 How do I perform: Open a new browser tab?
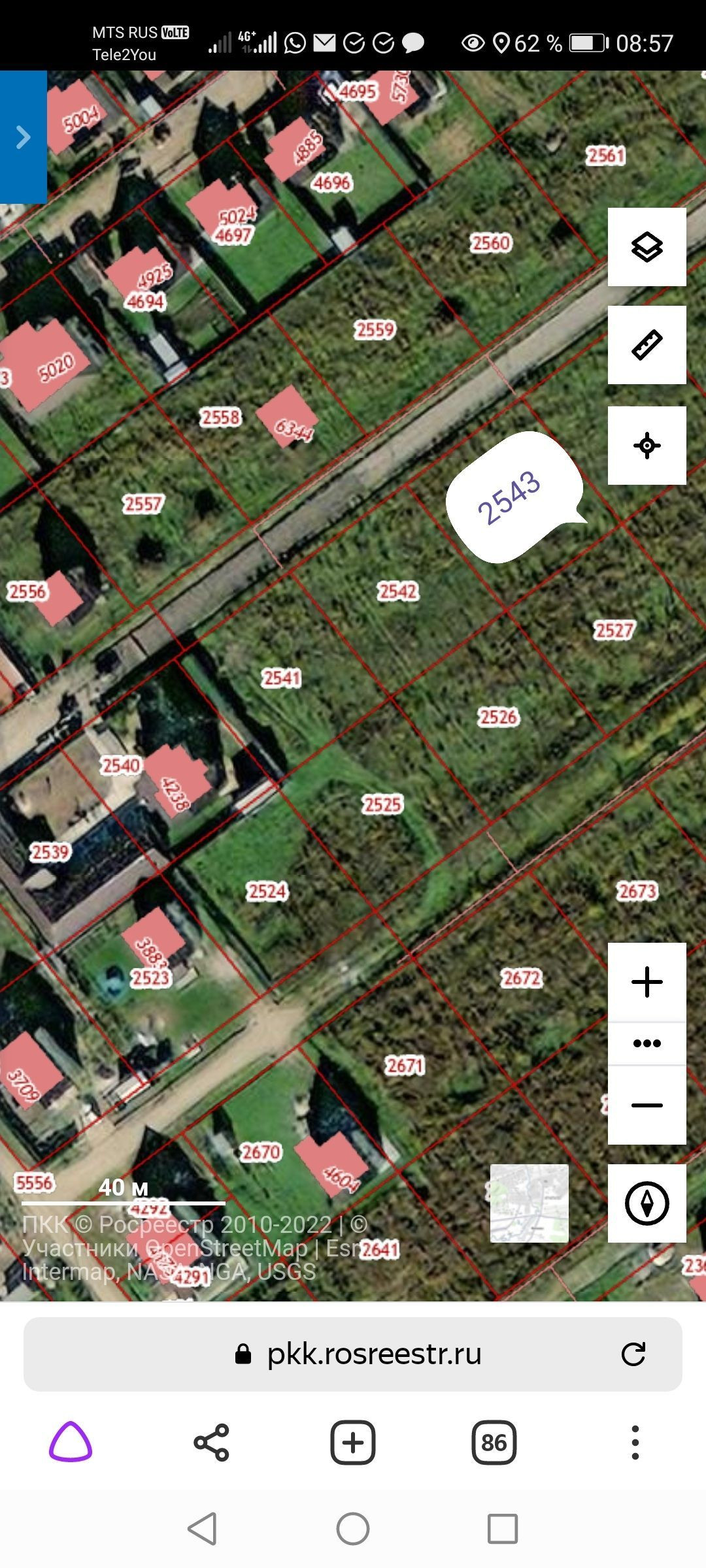coord(353,1442)
